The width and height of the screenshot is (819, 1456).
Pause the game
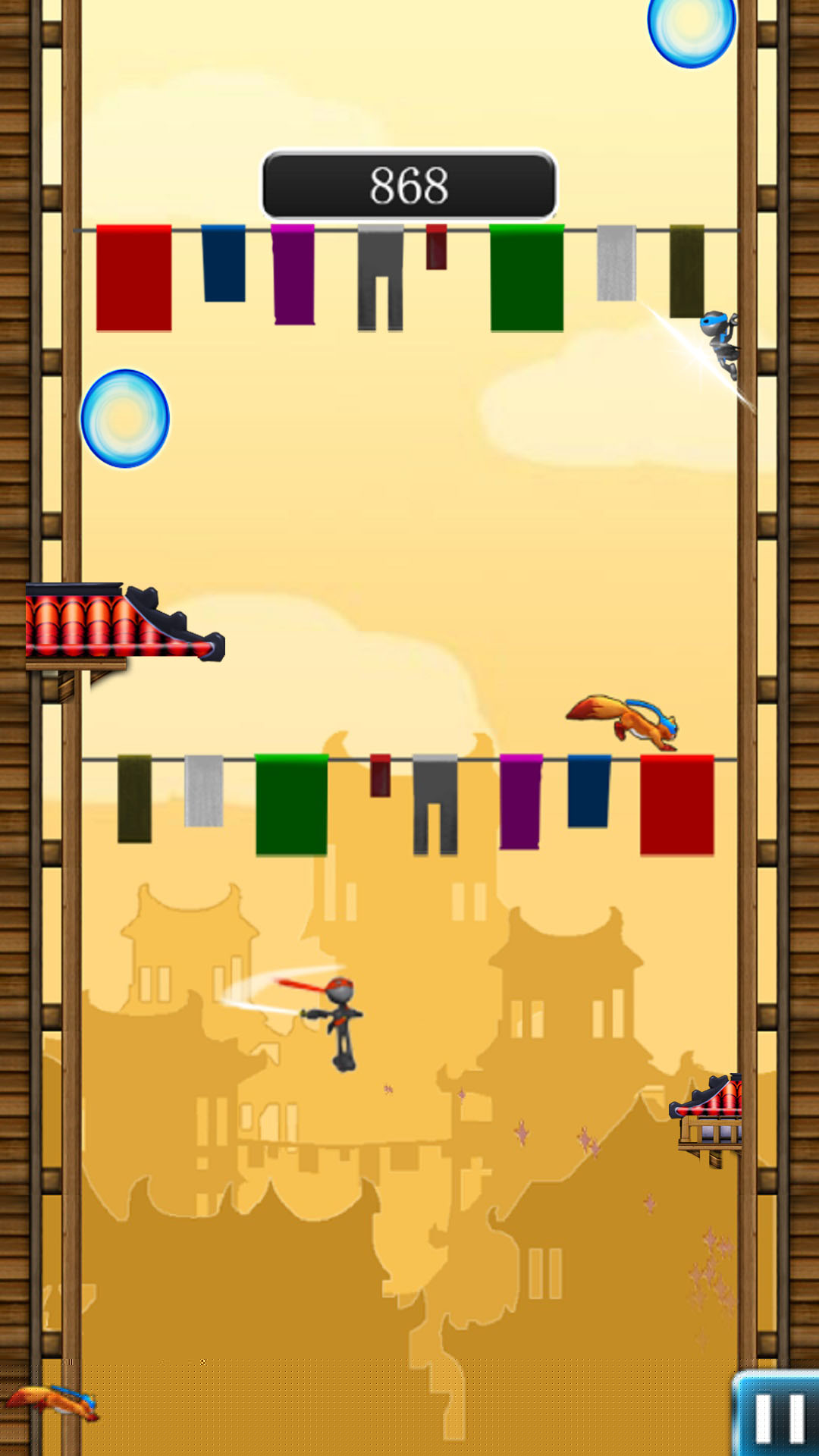[x=779, y=1415]
